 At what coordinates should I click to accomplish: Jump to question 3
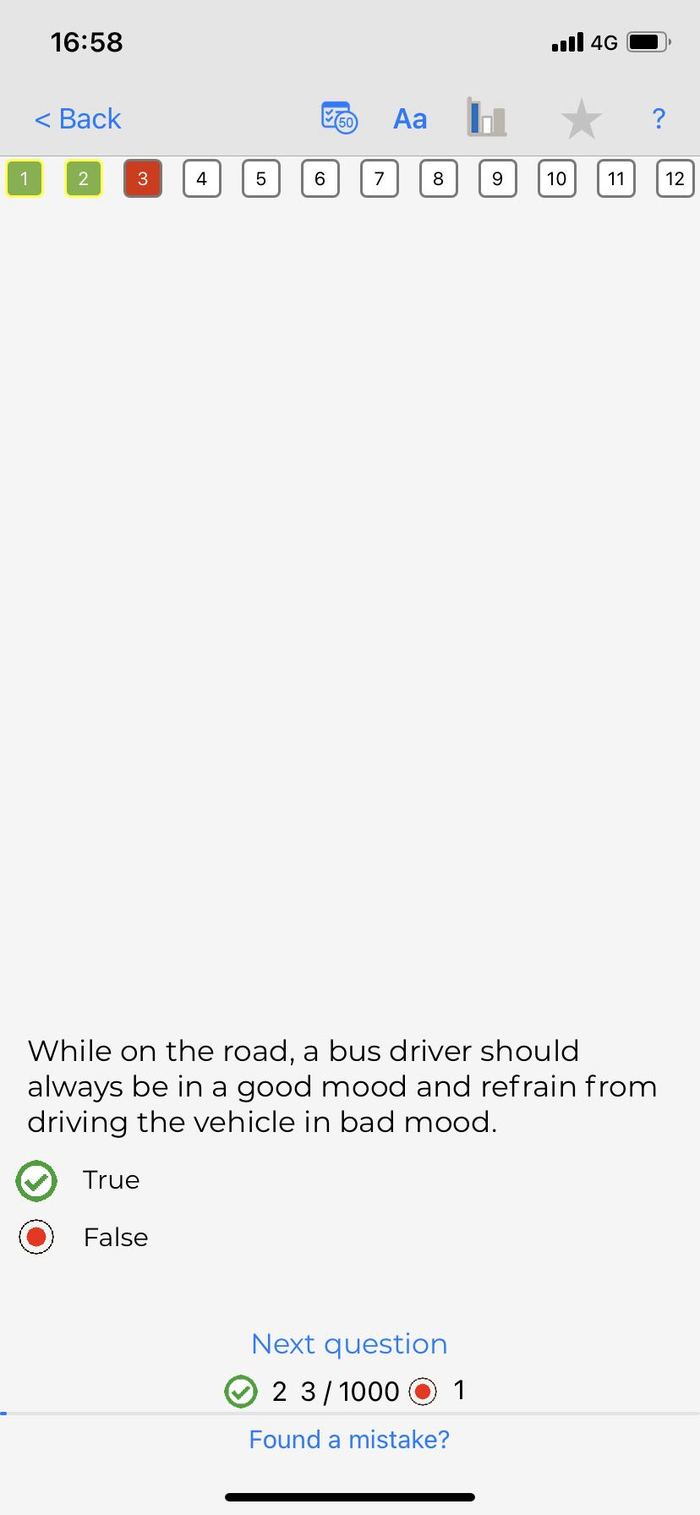(x=142, y=179)
